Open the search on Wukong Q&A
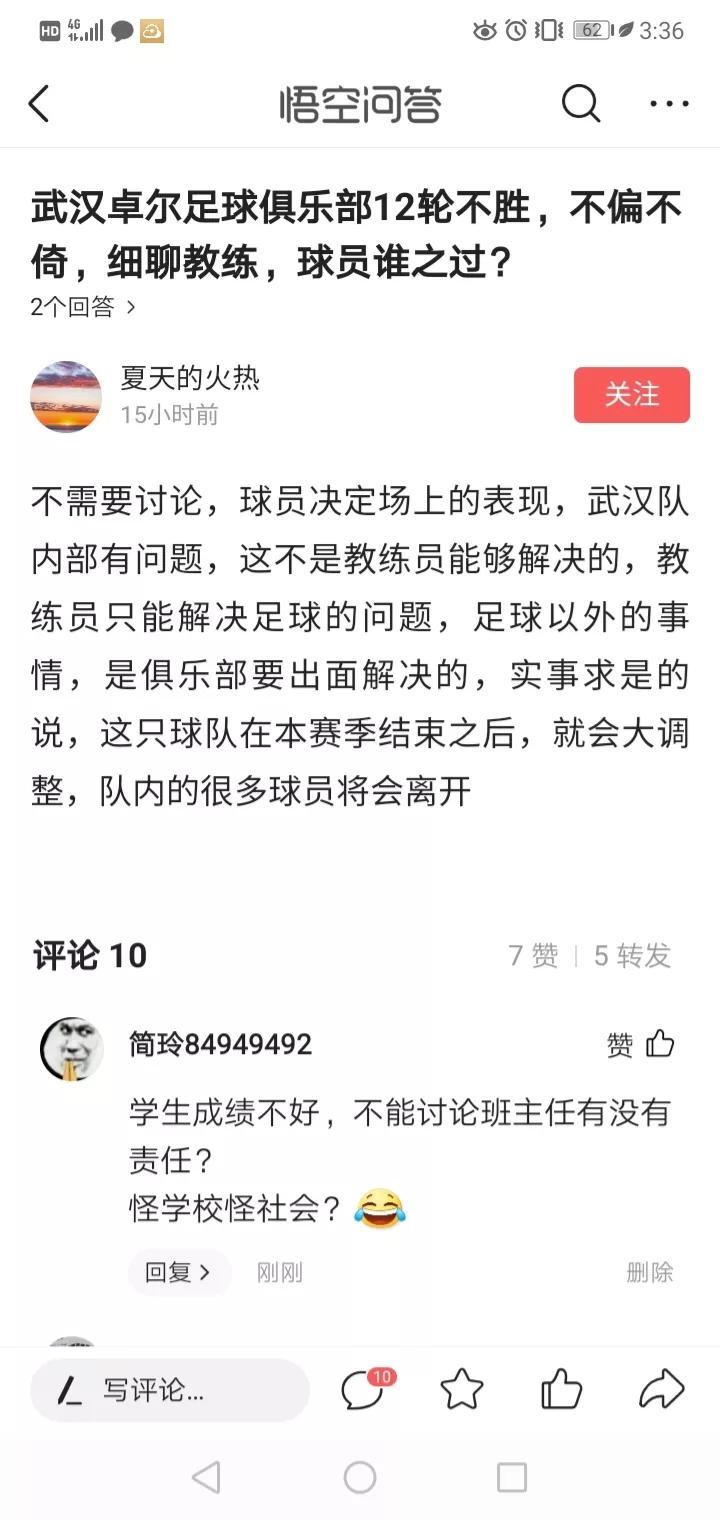The image size is (720, 1520). click(x=580, y=103)
